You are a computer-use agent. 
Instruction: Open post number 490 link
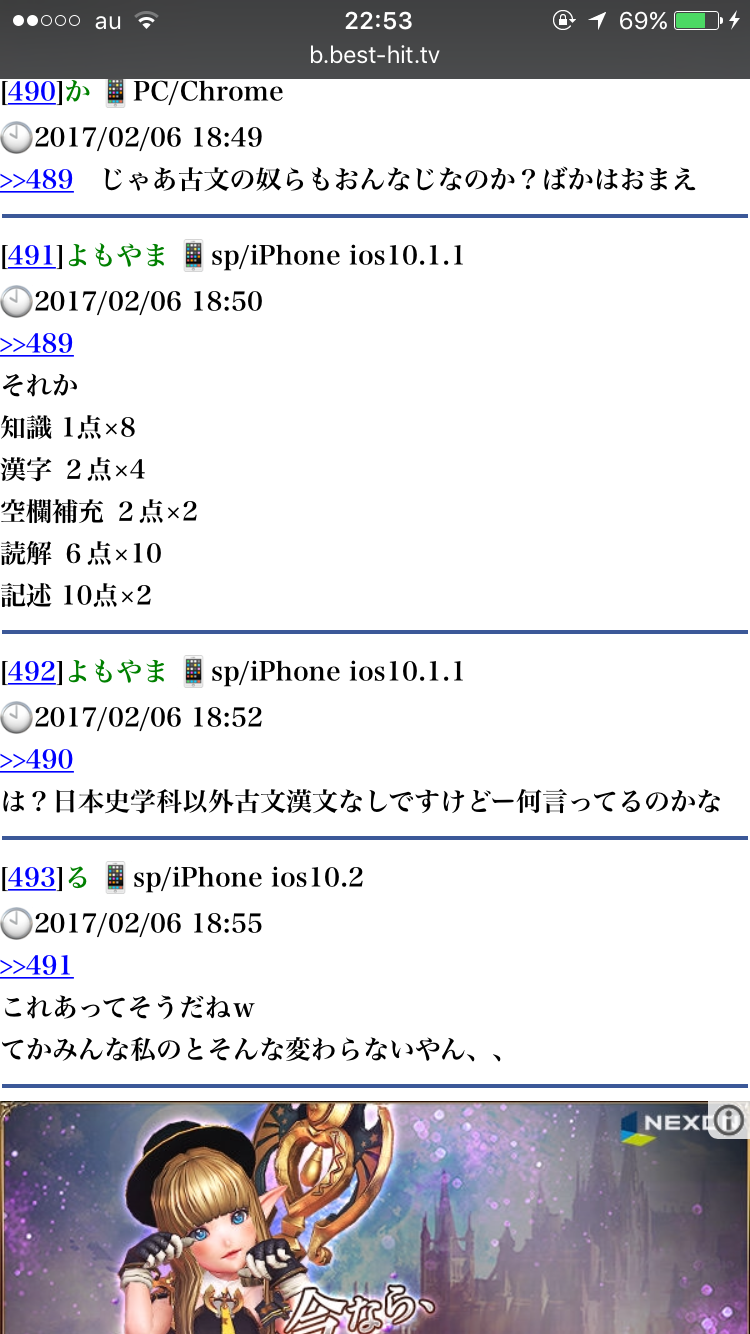pos(30,92)
